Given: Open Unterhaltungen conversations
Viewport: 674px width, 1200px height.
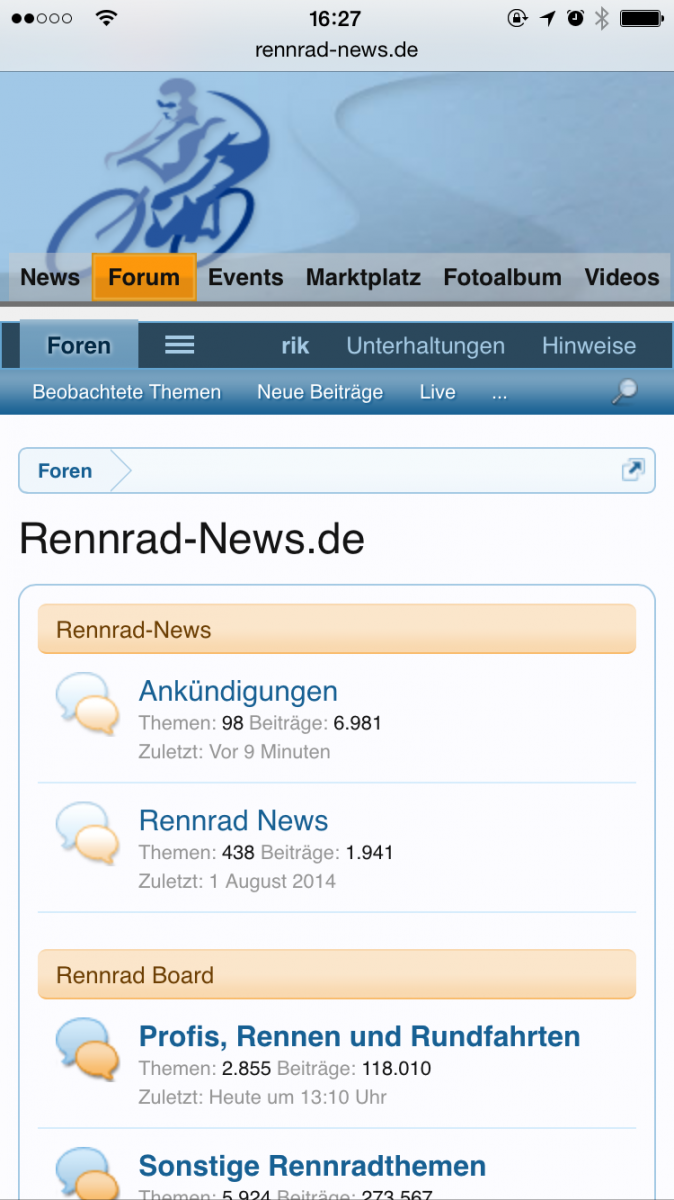Looking at the screenshot, I should point(425,346).
